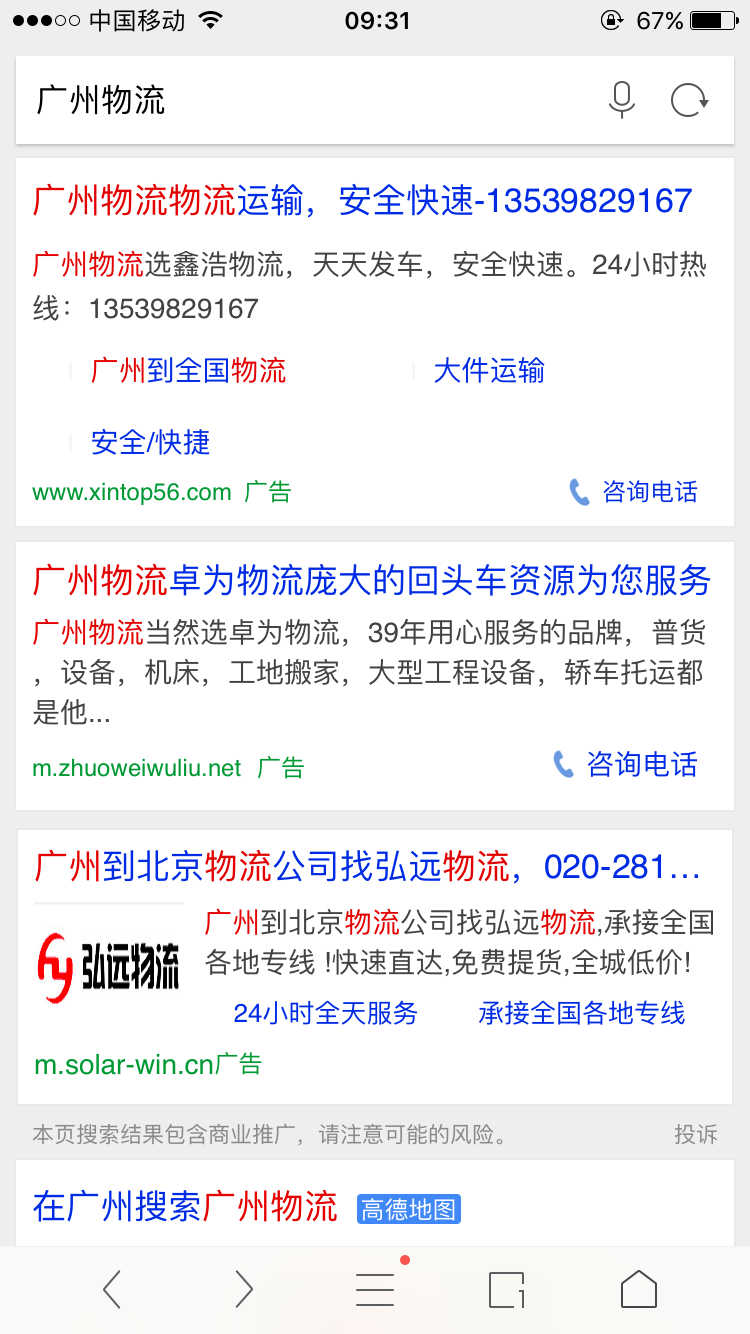Open the 广州到北京物流公司找弘远物流 result
This screenshot has height=1334, width=750.
(x=367, y=866)
